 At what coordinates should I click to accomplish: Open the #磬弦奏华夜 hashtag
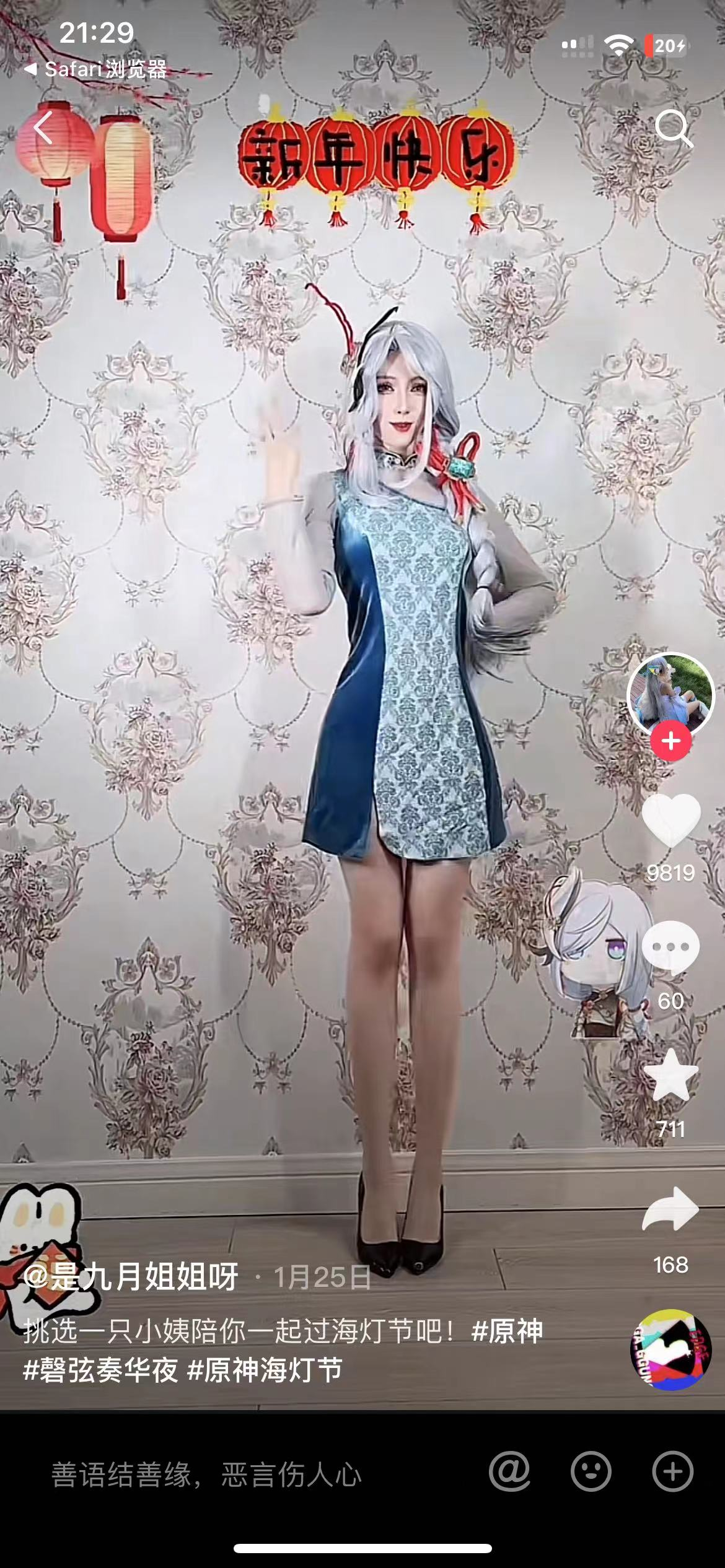(x=100, y=1370)
